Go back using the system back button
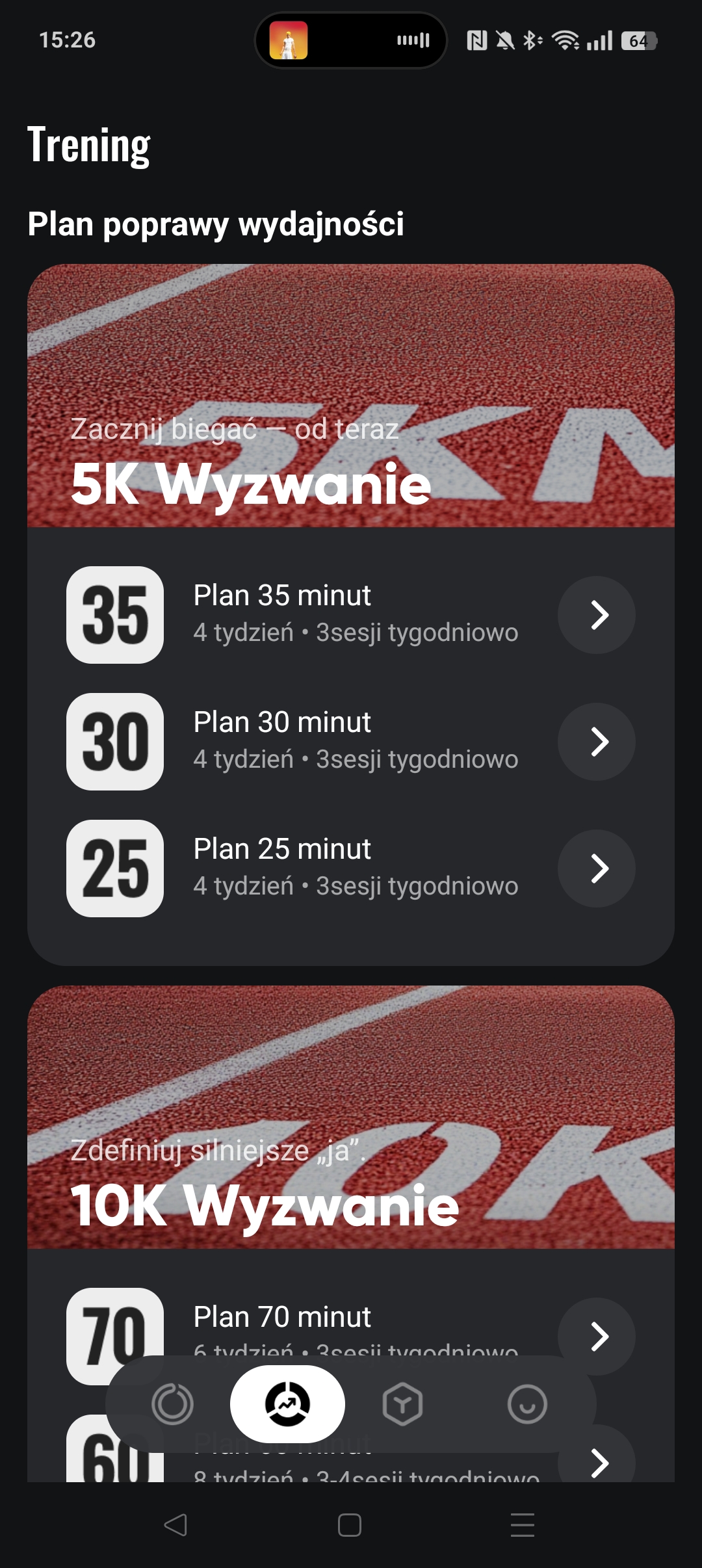Viewport: 702px width, 1568px height. coord(175,1525)
